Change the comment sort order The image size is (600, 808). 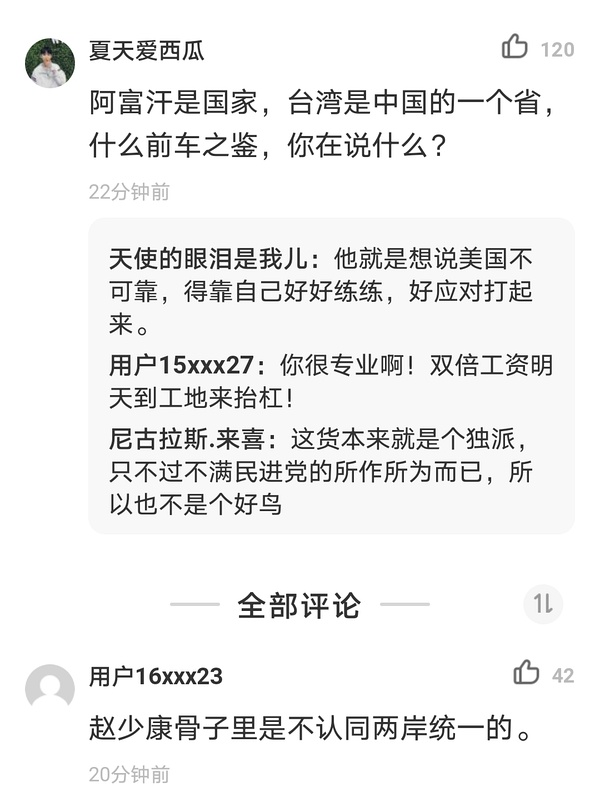(x=543, y=604)
